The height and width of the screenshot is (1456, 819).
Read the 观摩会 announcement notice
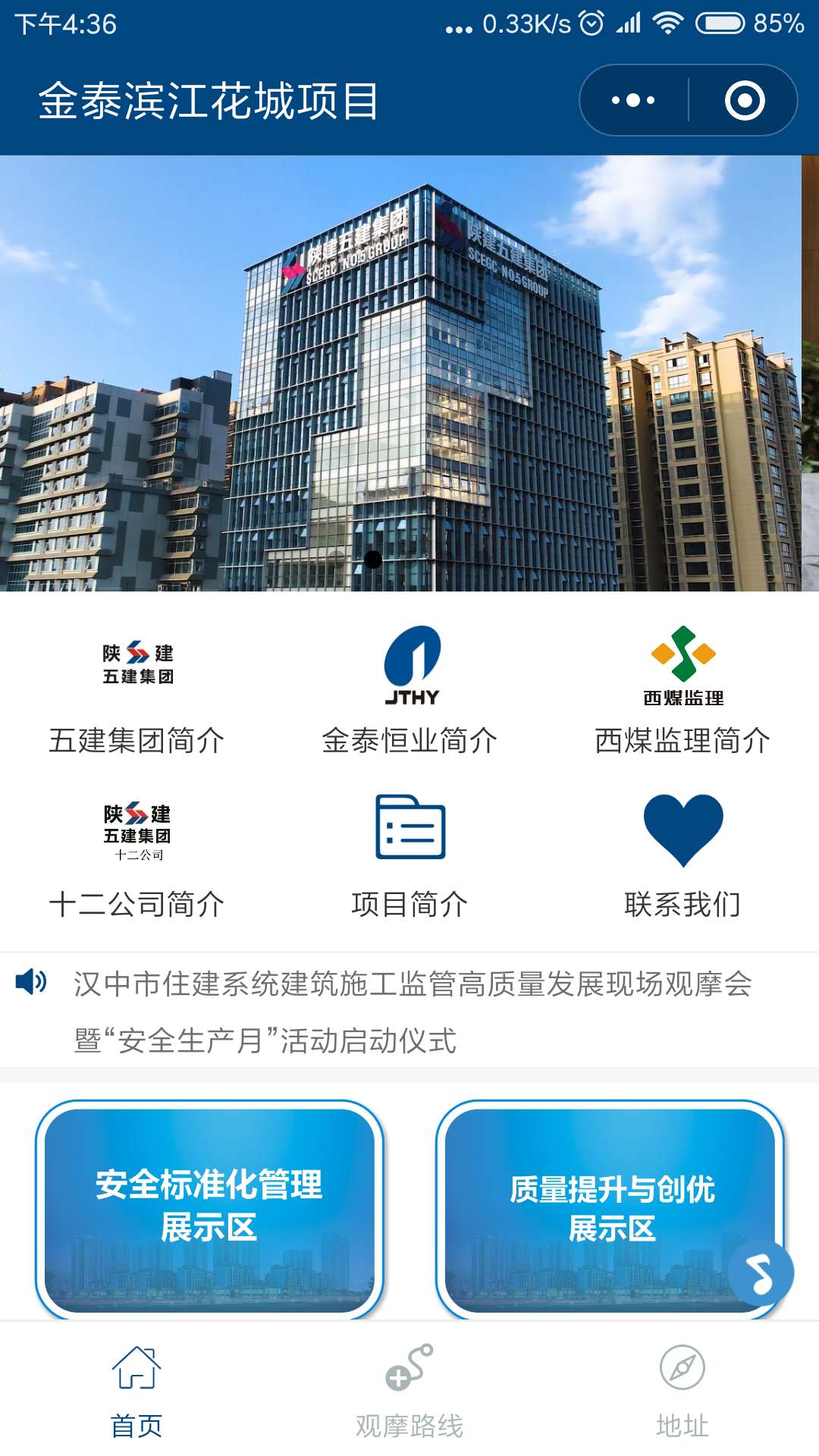pyautogui.click(x=413, y=1012)
